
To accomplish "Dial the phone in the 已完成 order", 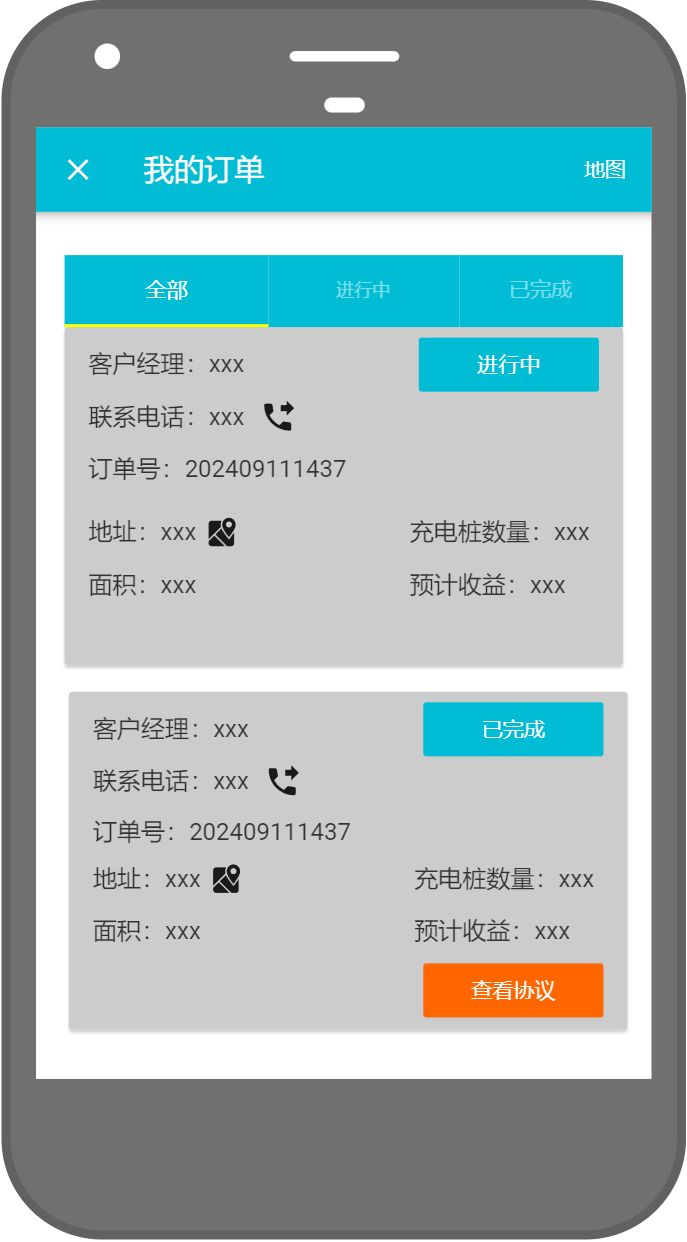I will 283,781.
